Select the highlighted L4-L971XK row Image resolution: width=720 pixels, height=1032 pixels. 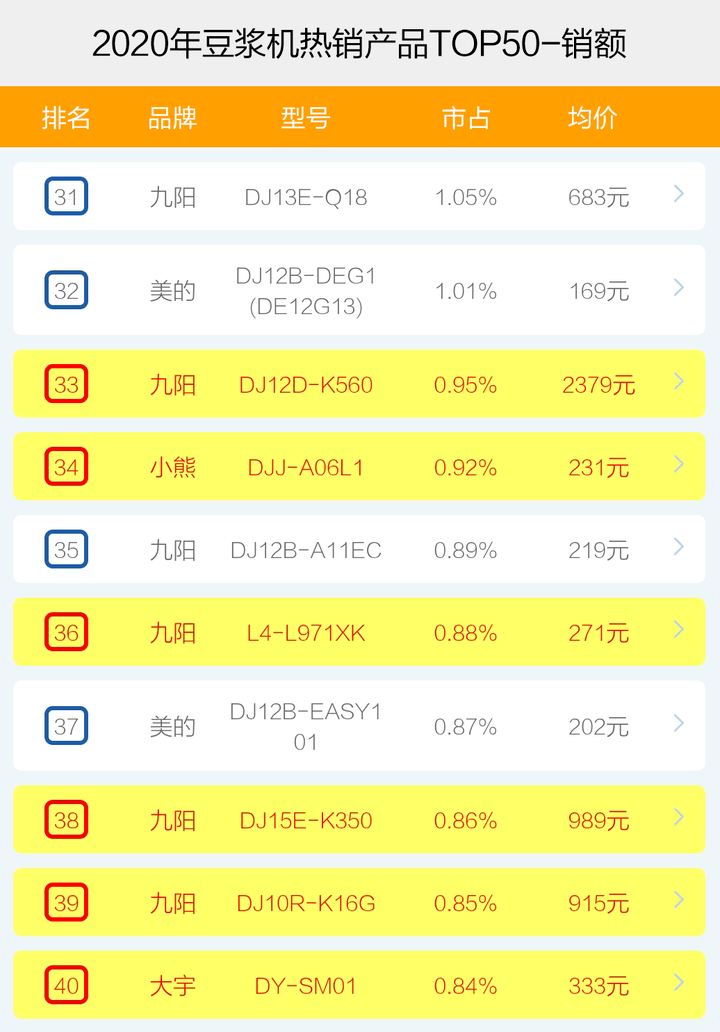point(360,632)
